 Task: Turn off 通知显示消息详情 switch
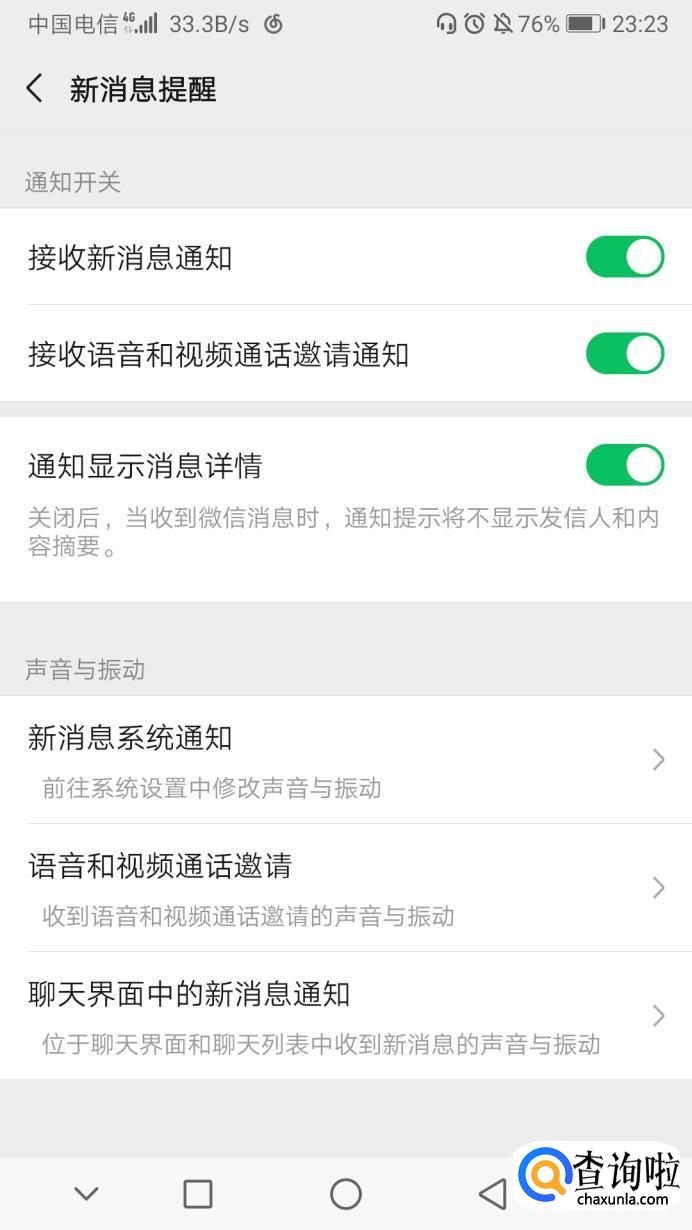(x=625, y=465)
